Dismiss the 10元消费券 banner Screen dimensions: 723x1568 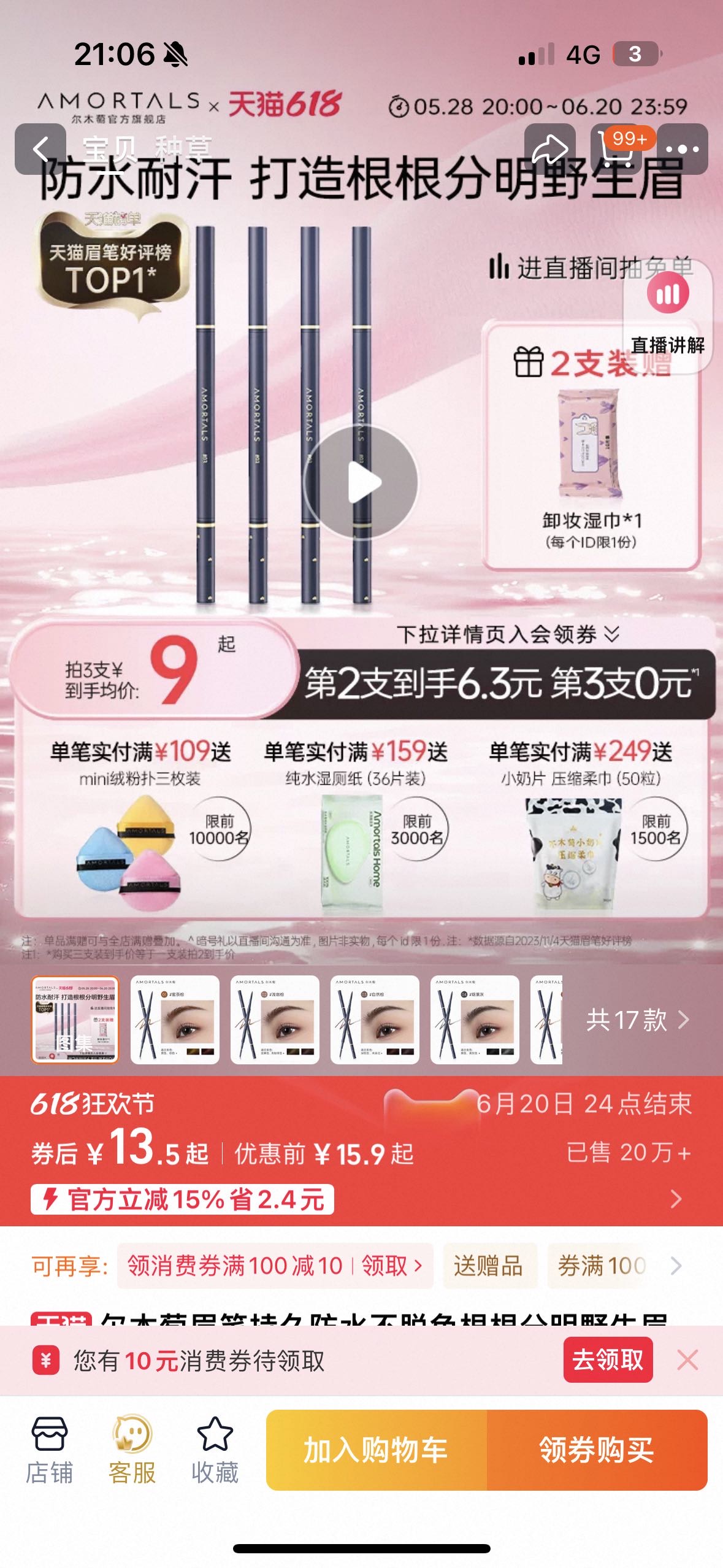687,1360
